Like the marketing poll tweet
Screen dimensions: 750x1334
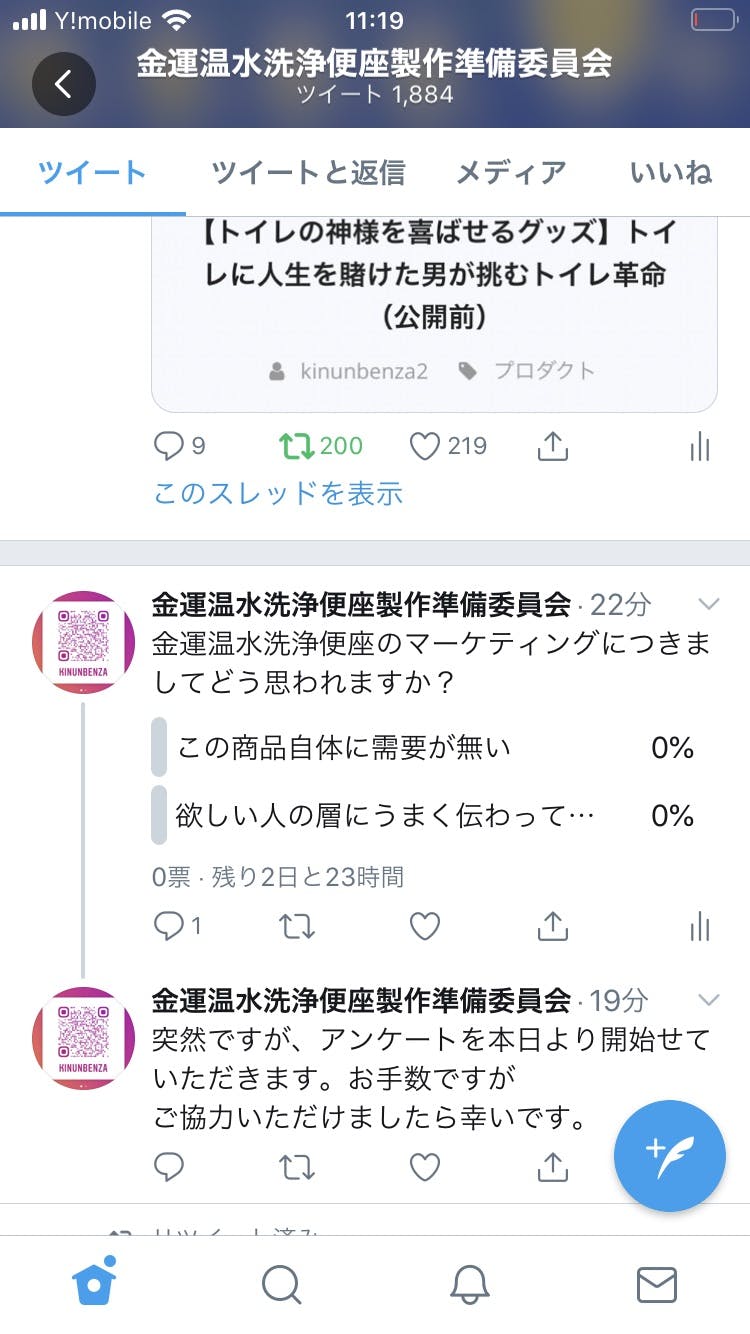425,927
